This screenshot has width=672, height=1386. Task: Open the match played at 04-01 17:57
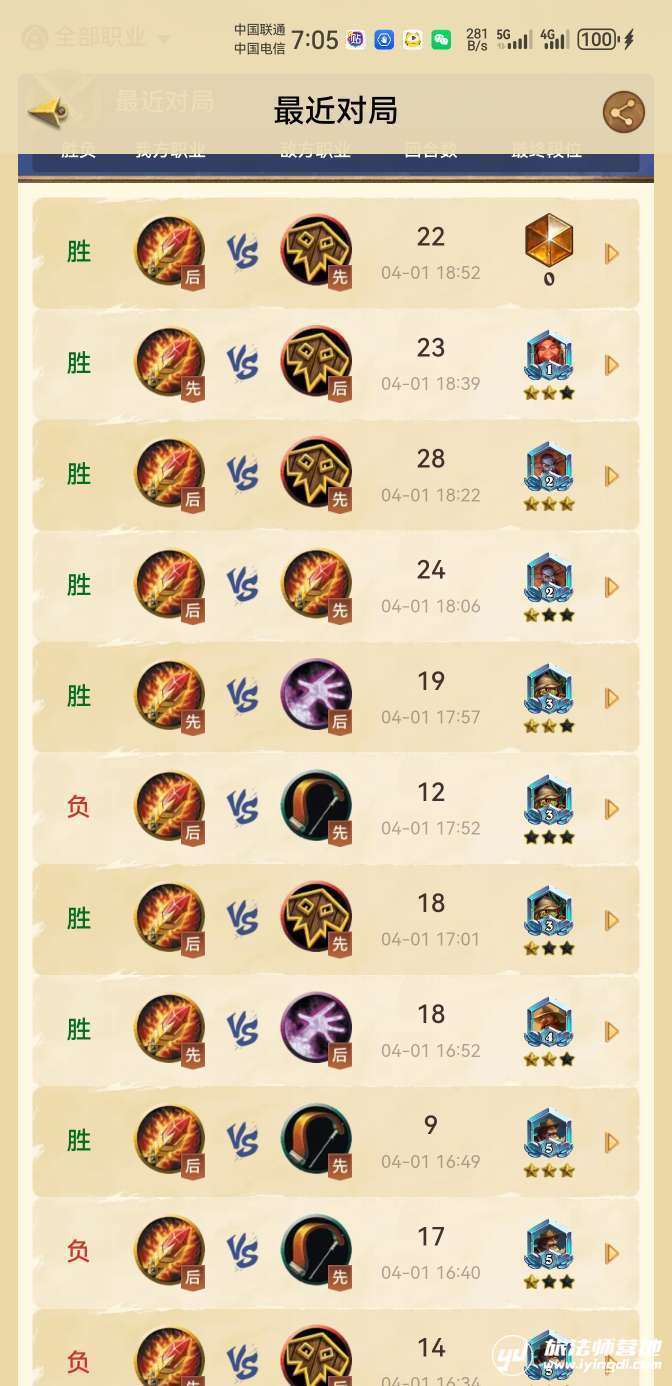click(612, 698)
